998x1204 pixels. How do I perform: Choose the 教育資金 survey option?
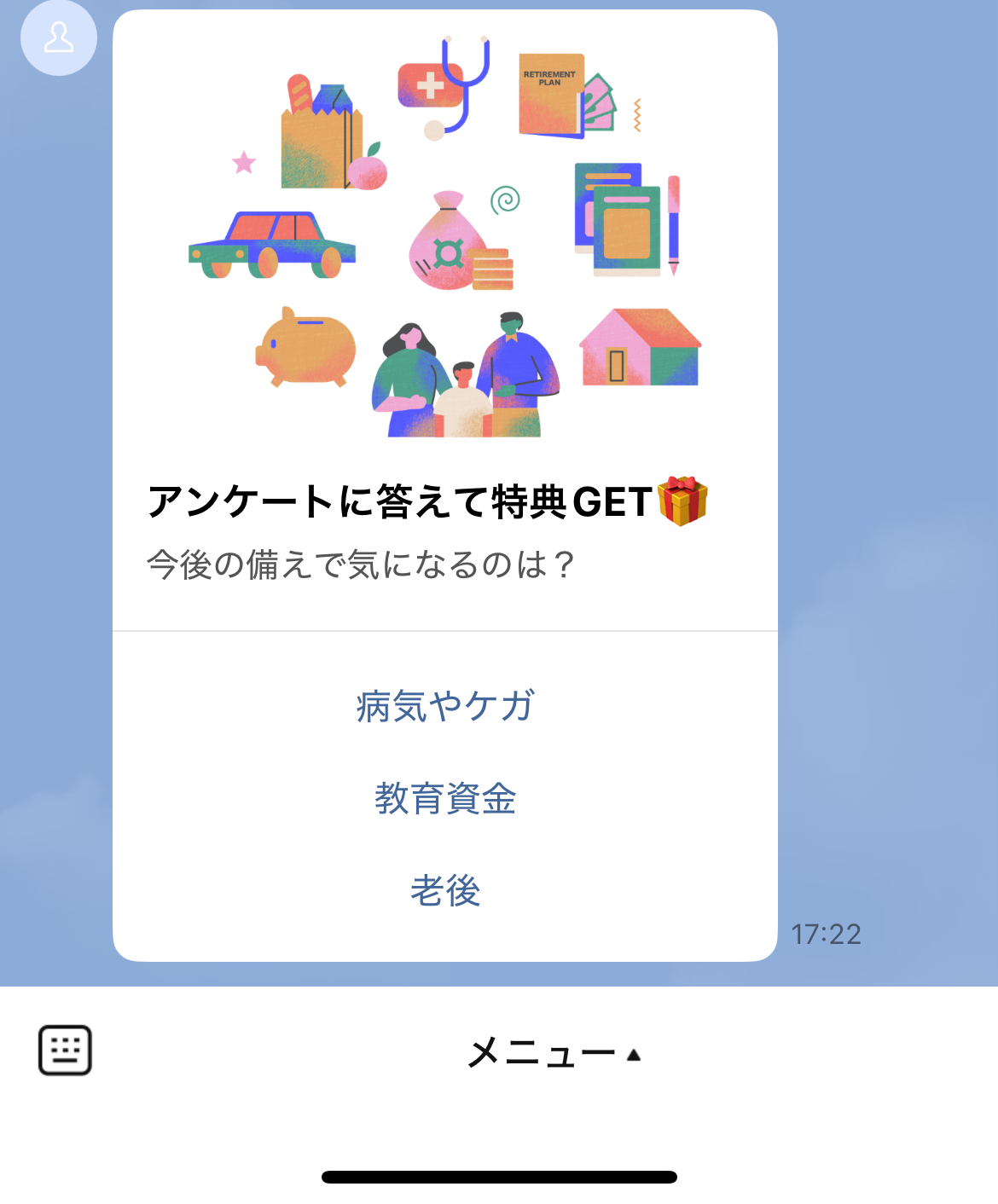444,800
